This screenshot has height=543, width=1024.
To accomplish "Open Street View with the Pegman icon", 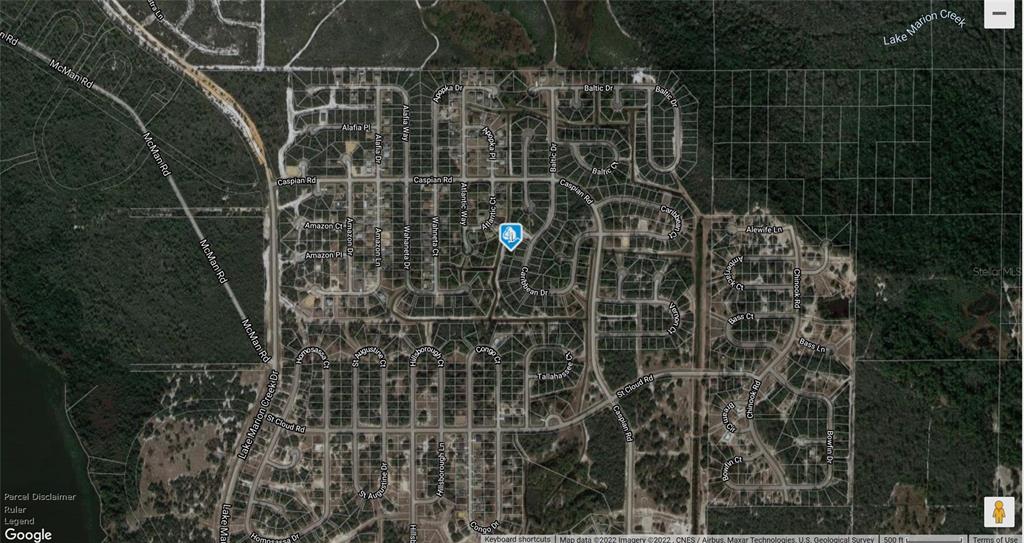I will [999, 510].
